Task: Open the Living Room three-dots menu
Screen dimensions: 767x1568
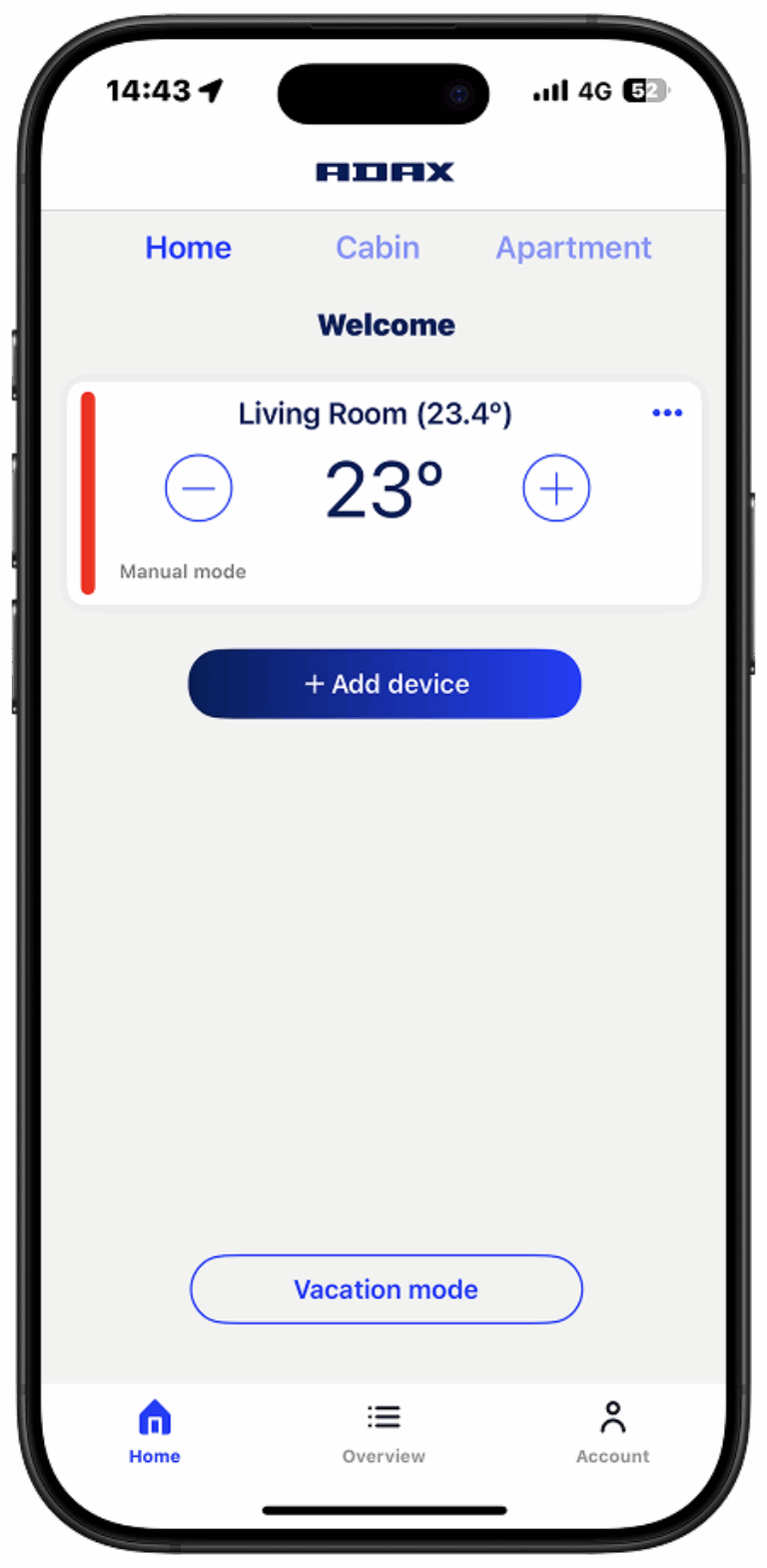Action: [x=666, y=412]
